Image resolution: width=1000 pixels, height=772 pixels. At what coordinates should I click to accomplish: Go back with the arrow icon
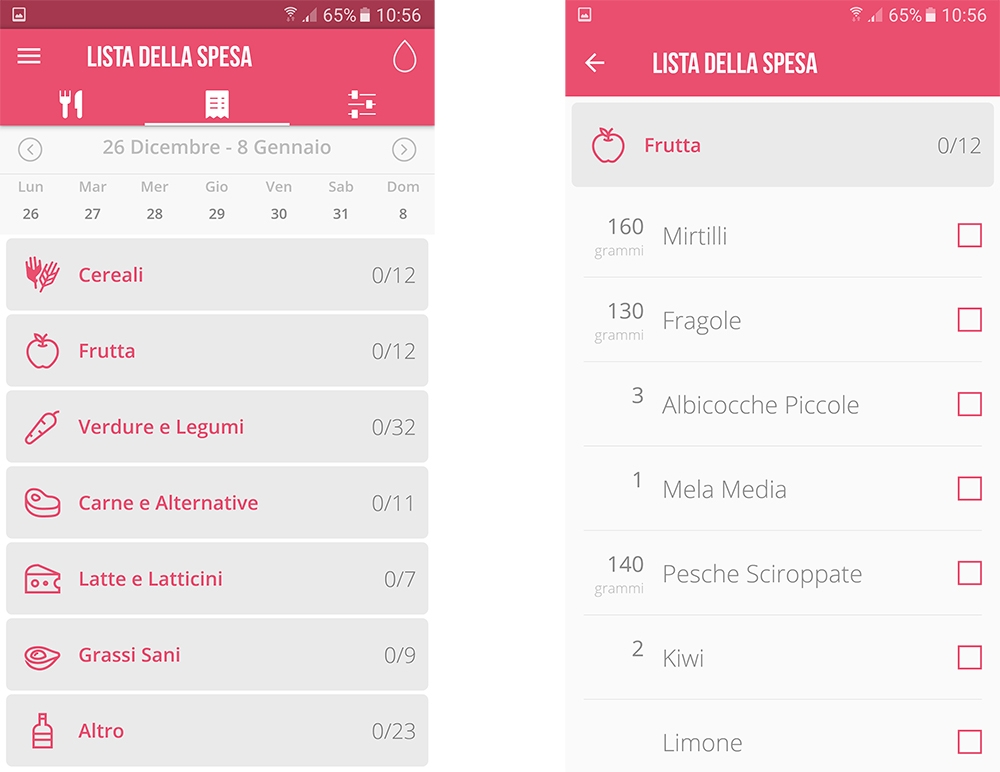pyautogui.click(x=595, y=63)
